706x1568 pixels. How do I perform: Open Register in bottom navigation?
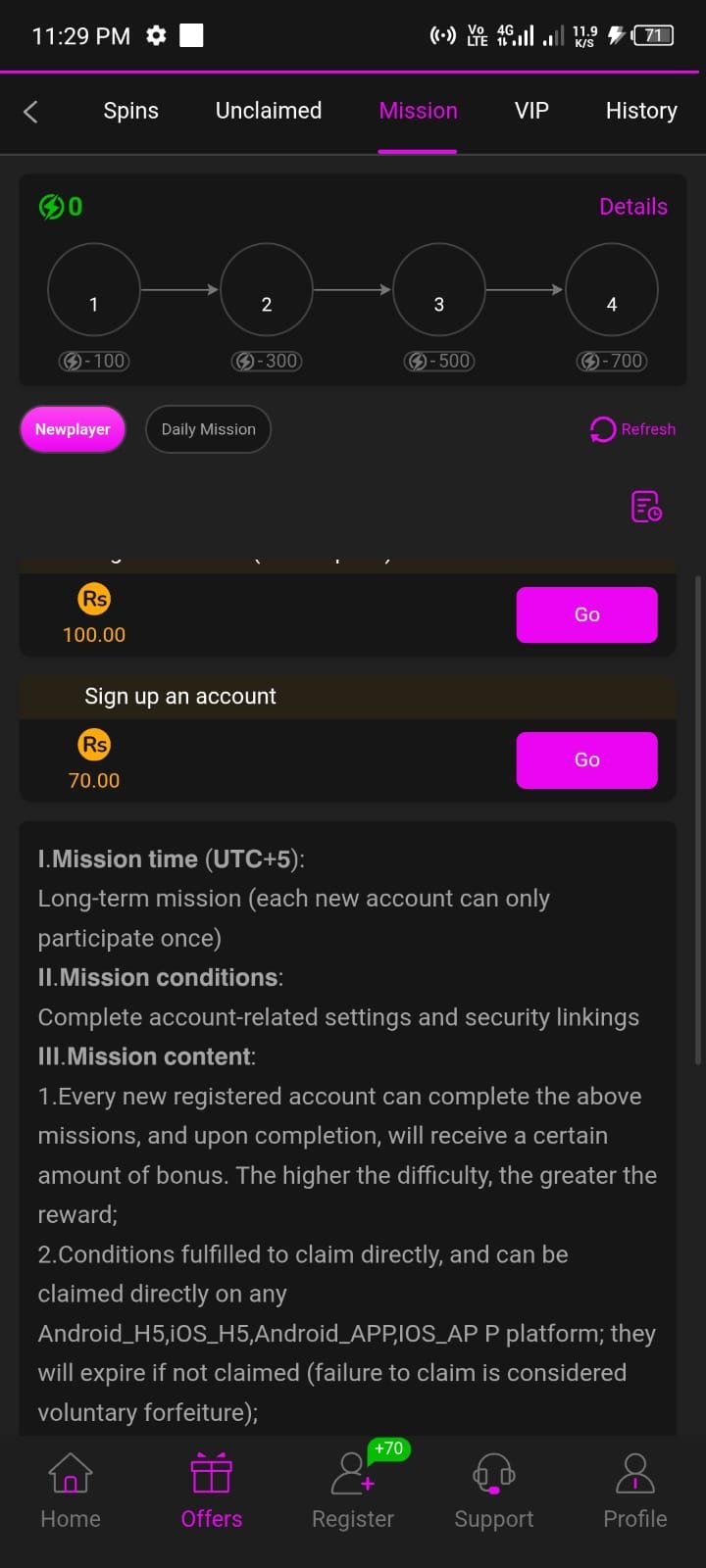tap(352, 1491)
